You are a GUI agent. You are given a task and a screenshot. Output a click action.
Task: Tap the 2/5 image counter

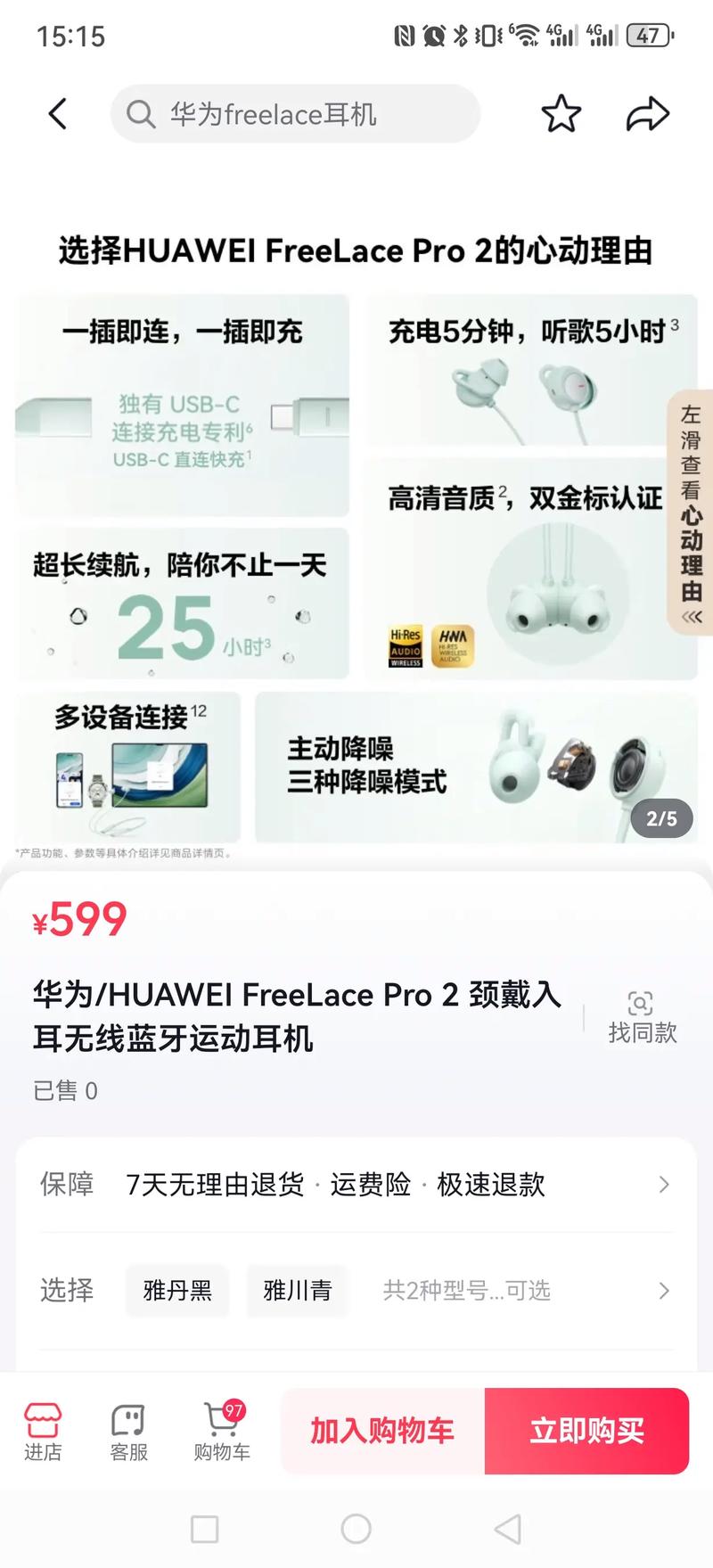click(x=660, y=819)
